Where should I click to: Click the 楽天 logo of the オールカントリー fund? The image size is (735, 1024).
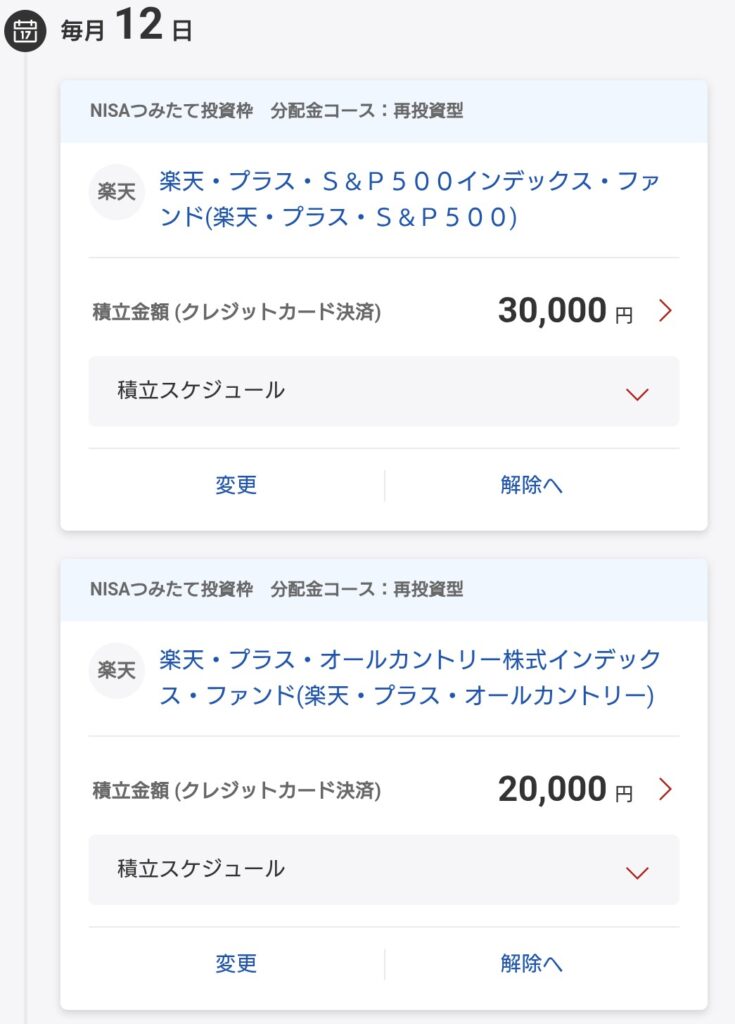(117, 670)
